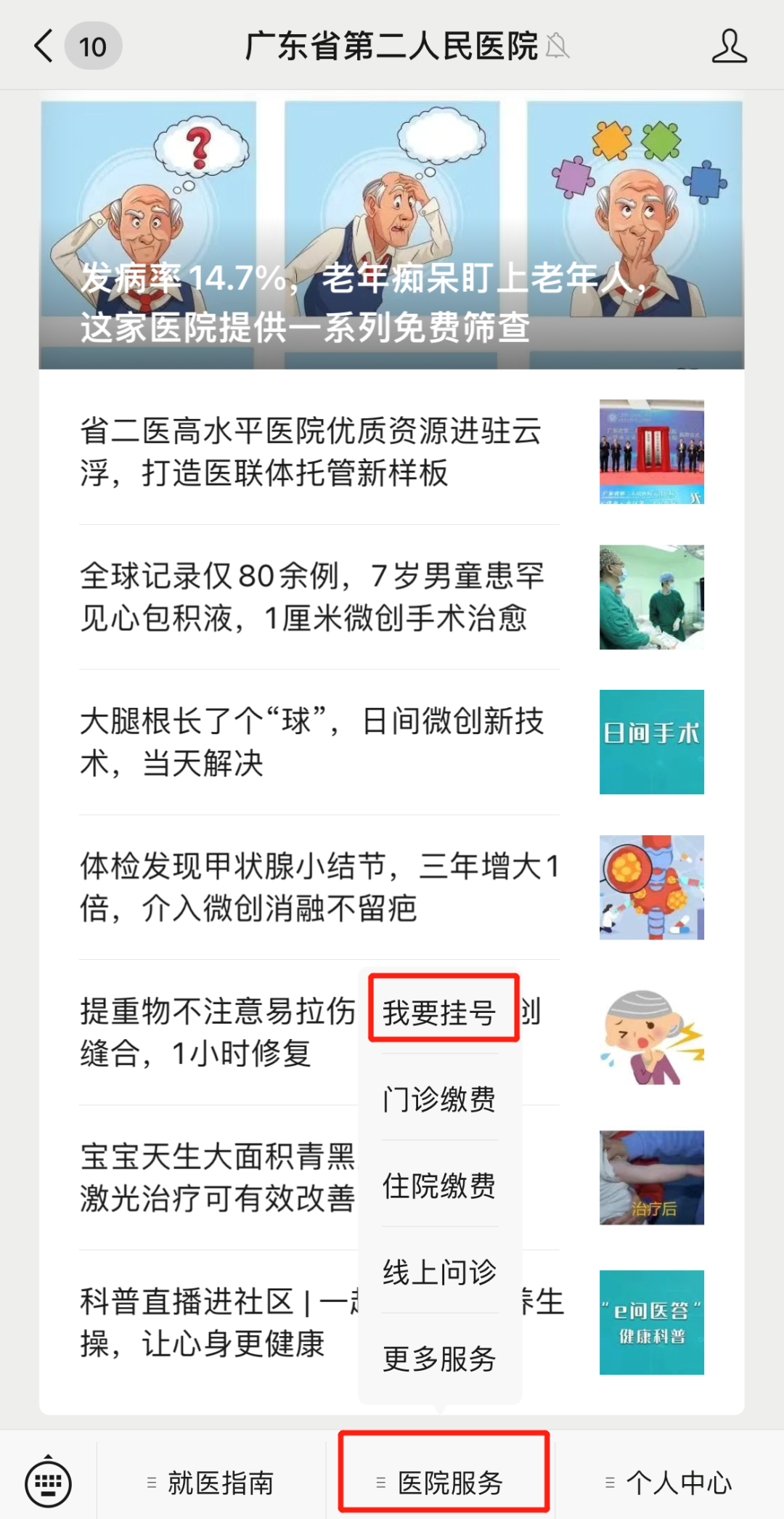Open 住院缴费 from the popup menu
This screenshot has width=784, height=1519.
[x=440, y=1184]
